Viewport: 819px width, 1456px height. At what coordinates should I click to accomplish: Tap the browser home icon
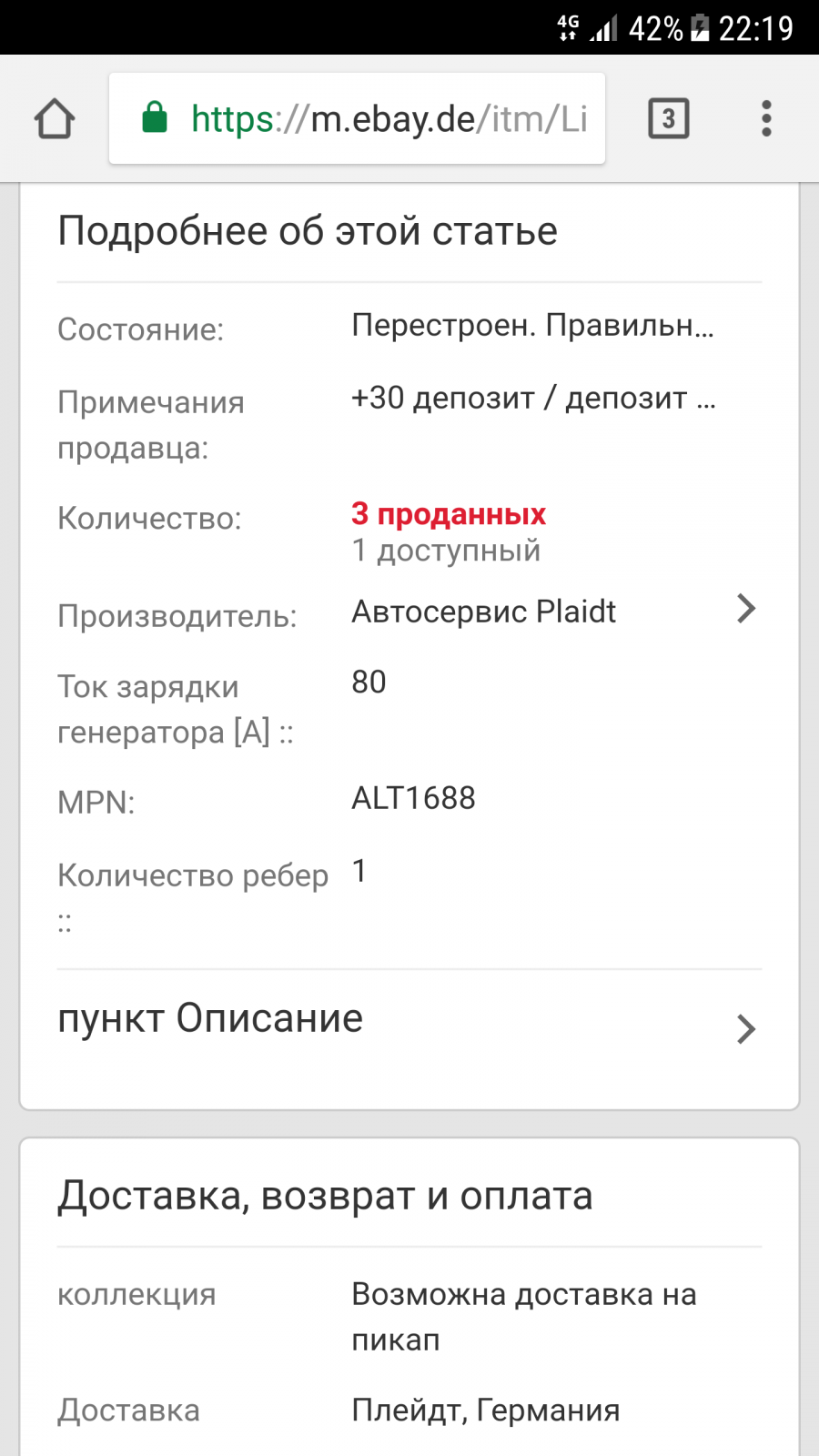pos(55,118)
